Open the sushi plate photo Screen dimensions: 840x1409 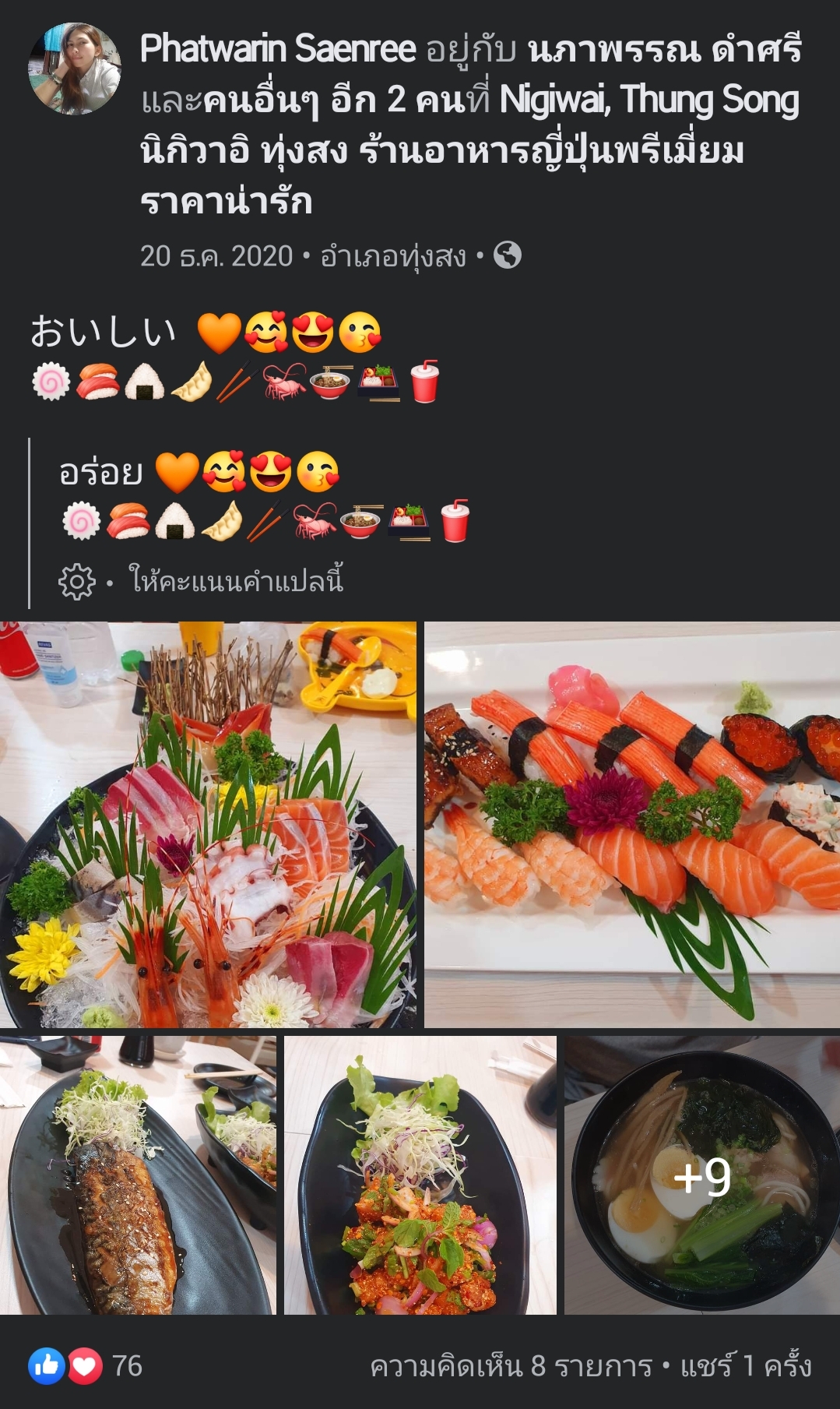tap(632, 825)
